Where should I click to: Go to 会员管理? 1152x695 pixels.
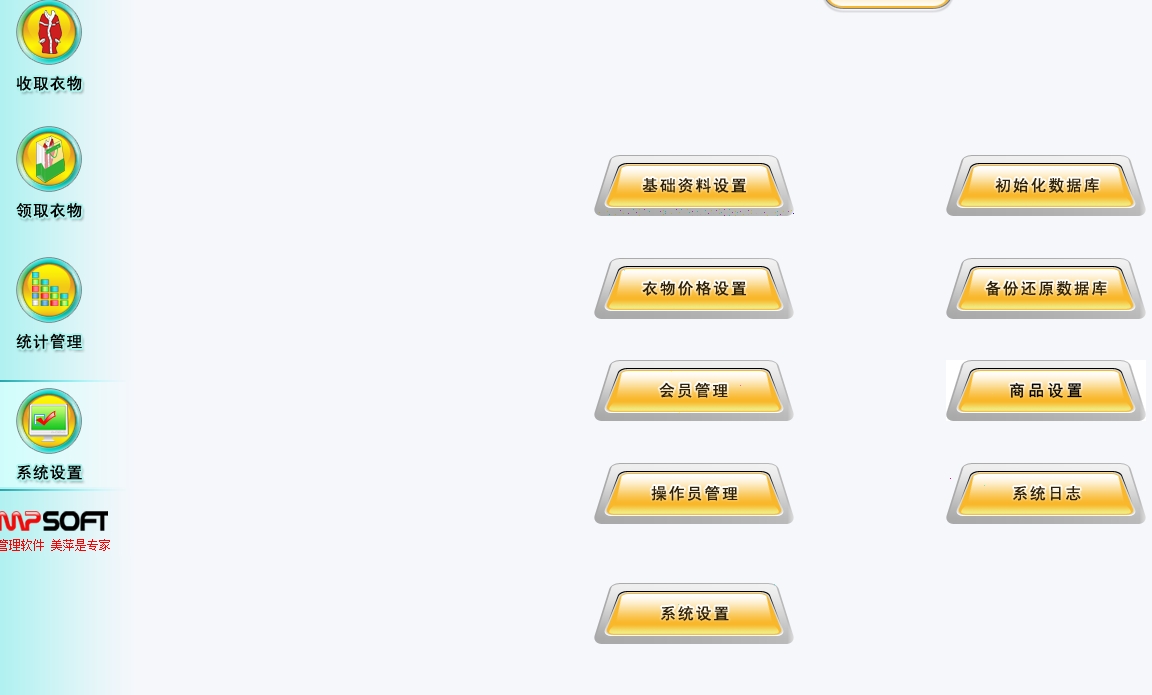(694, 391)
